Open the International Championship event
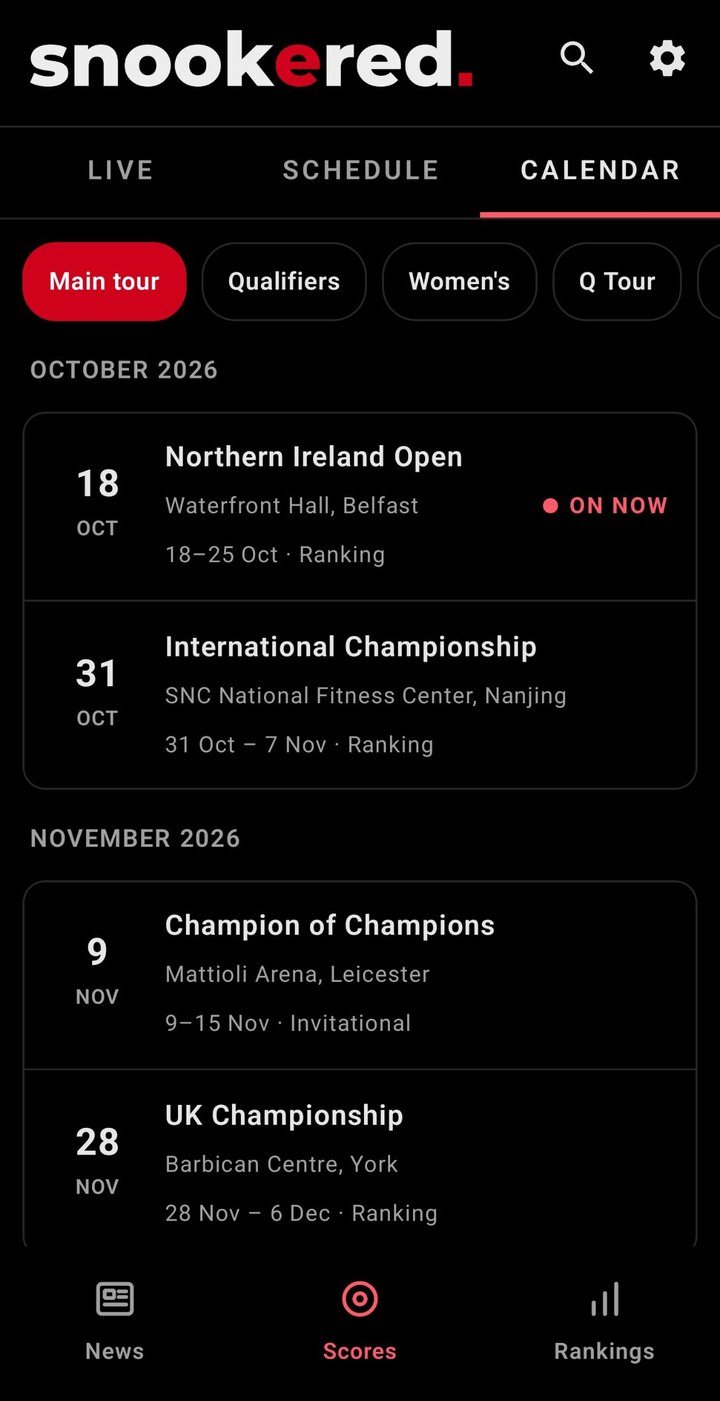720x1401 pixels. (x=360, y=695)
